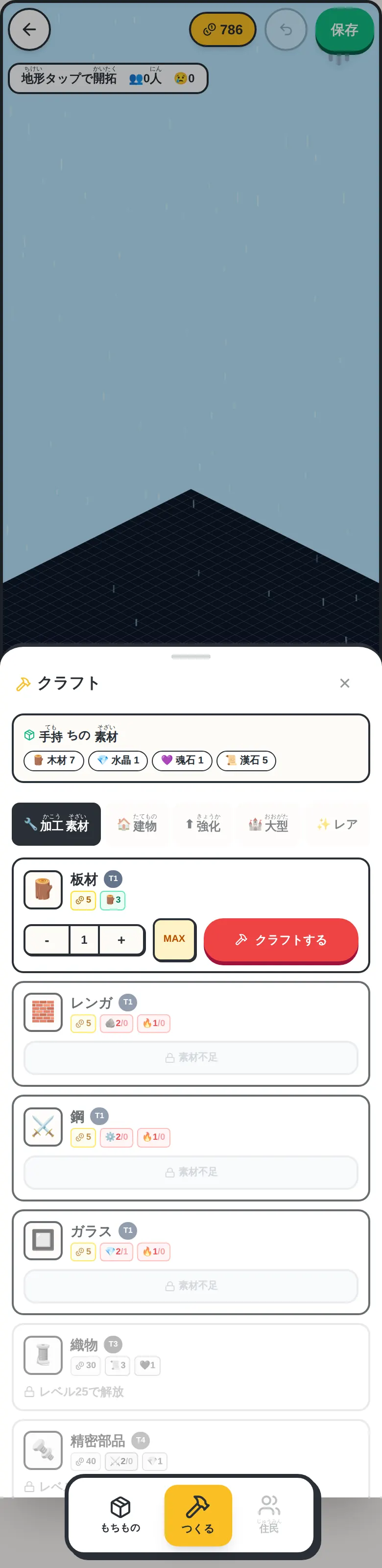Switch to the 強化 tab
Viewport: 382px width, 1568px height.
point(203,824)
